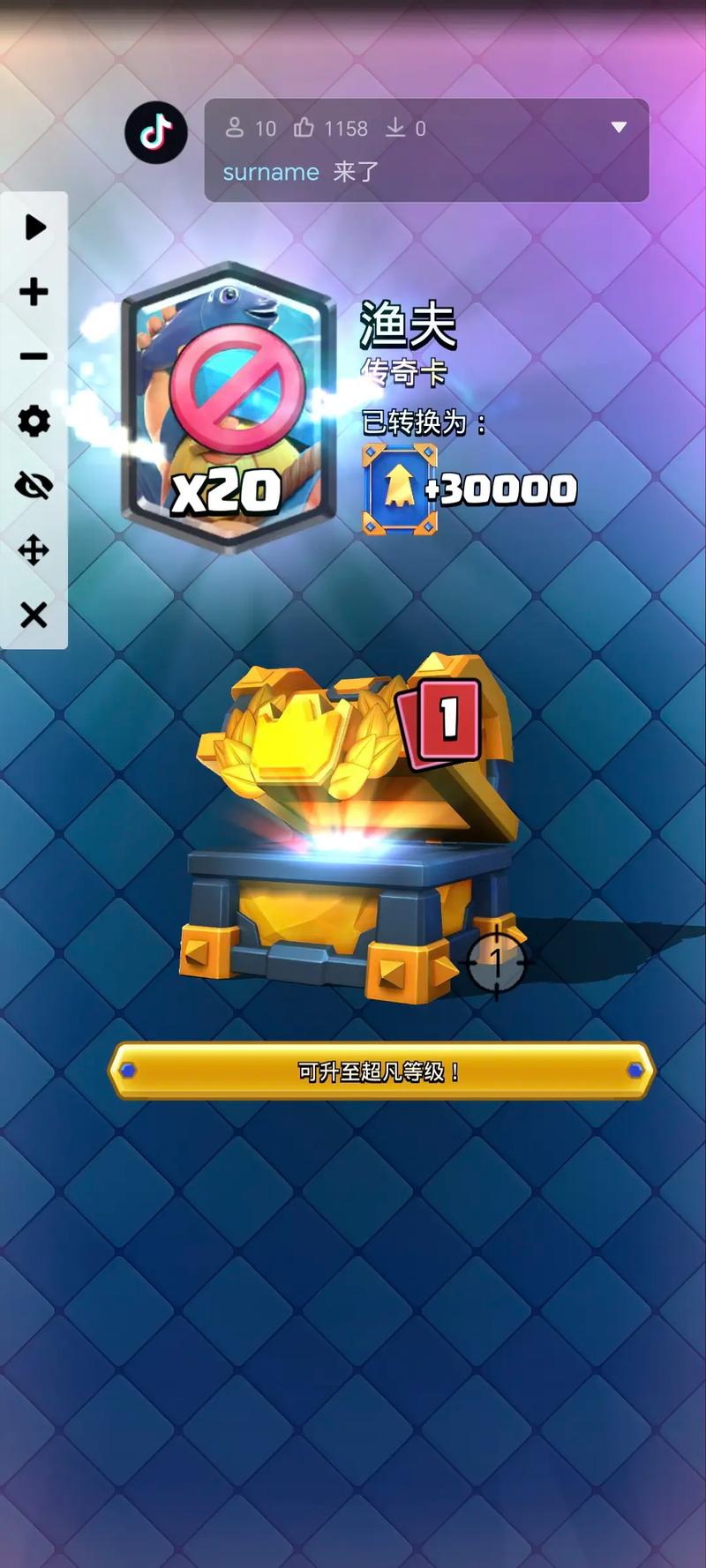The height and width of the screenshot is (1568, 706).
Task: Tap the move arrows icon
Action: point(34,550)
